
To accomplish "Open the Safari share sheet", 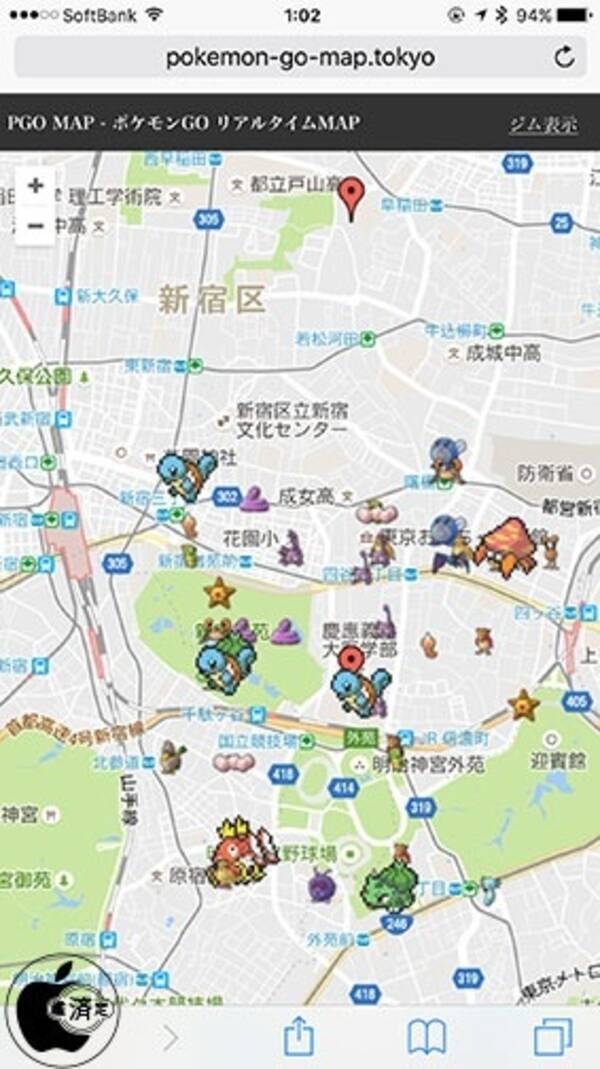I will click(x=298, y=1036).
